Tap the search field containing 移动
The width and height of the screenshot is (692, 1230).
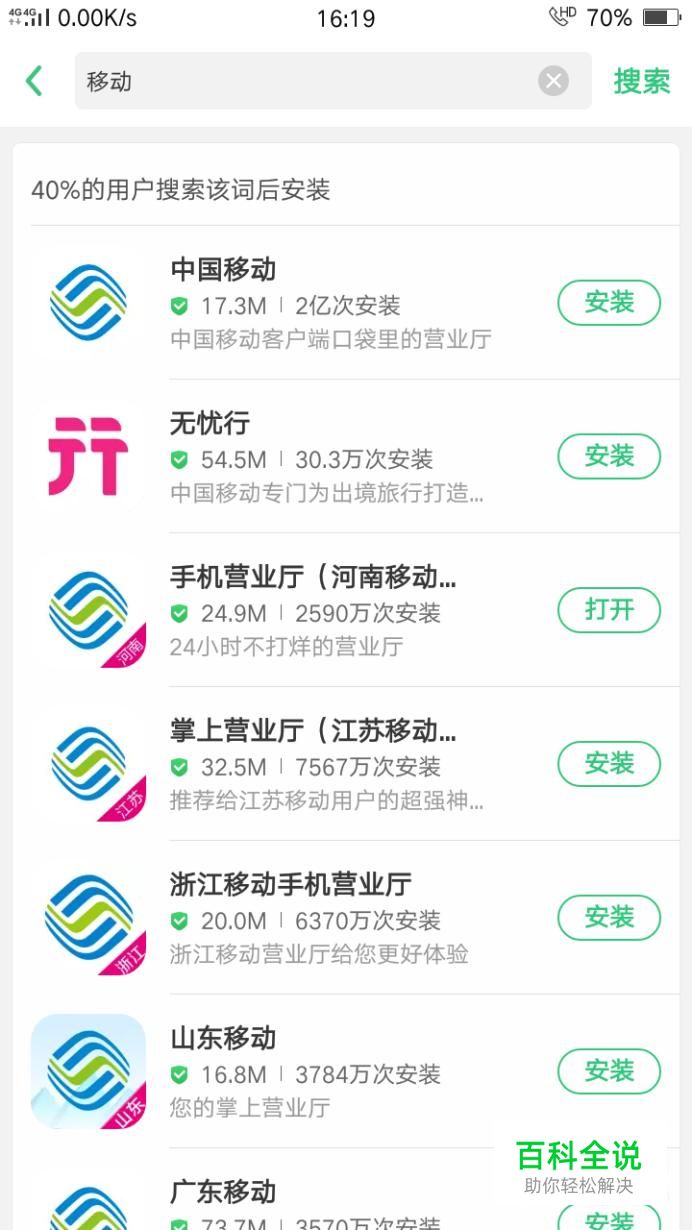pyautogui.click(x=300, y=81)
